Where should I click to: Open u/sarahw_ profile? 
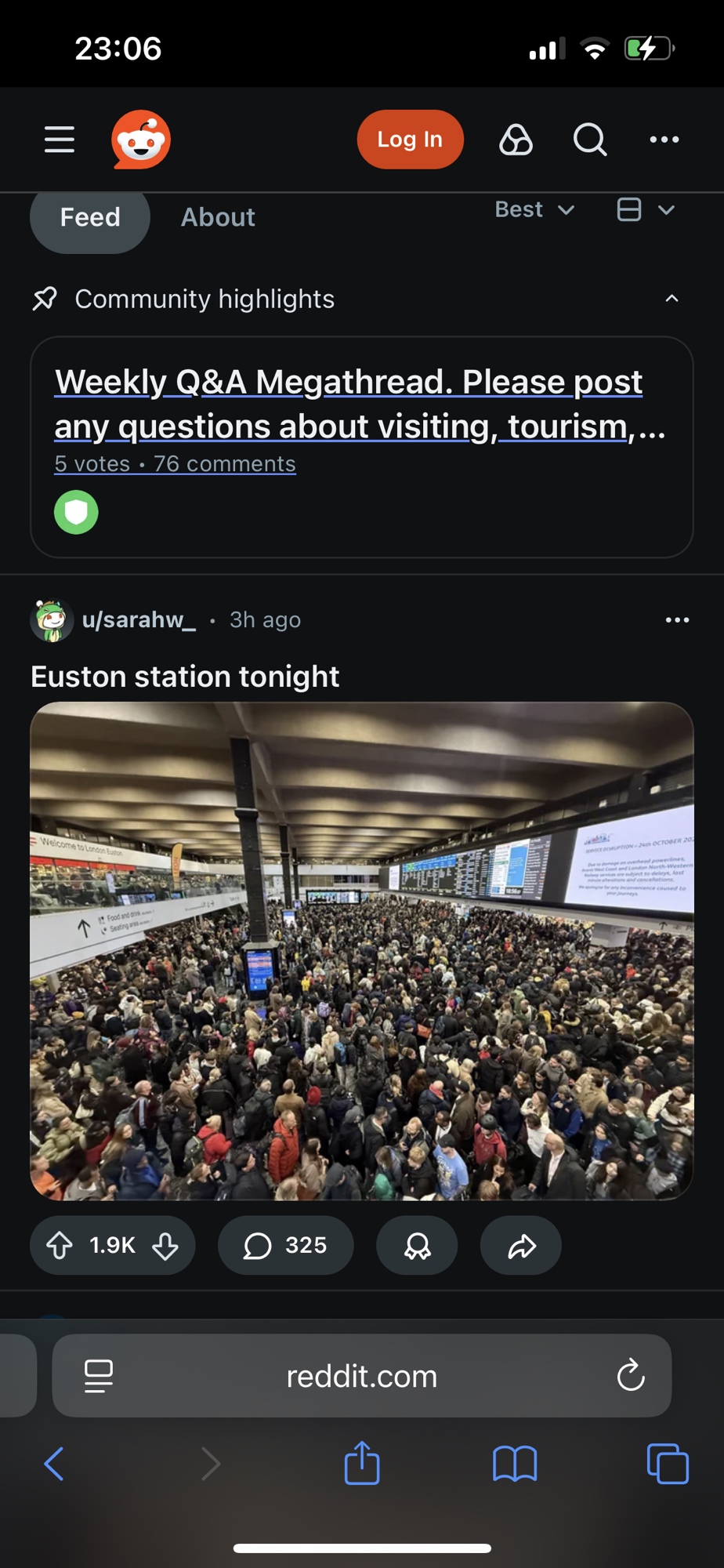139,620
